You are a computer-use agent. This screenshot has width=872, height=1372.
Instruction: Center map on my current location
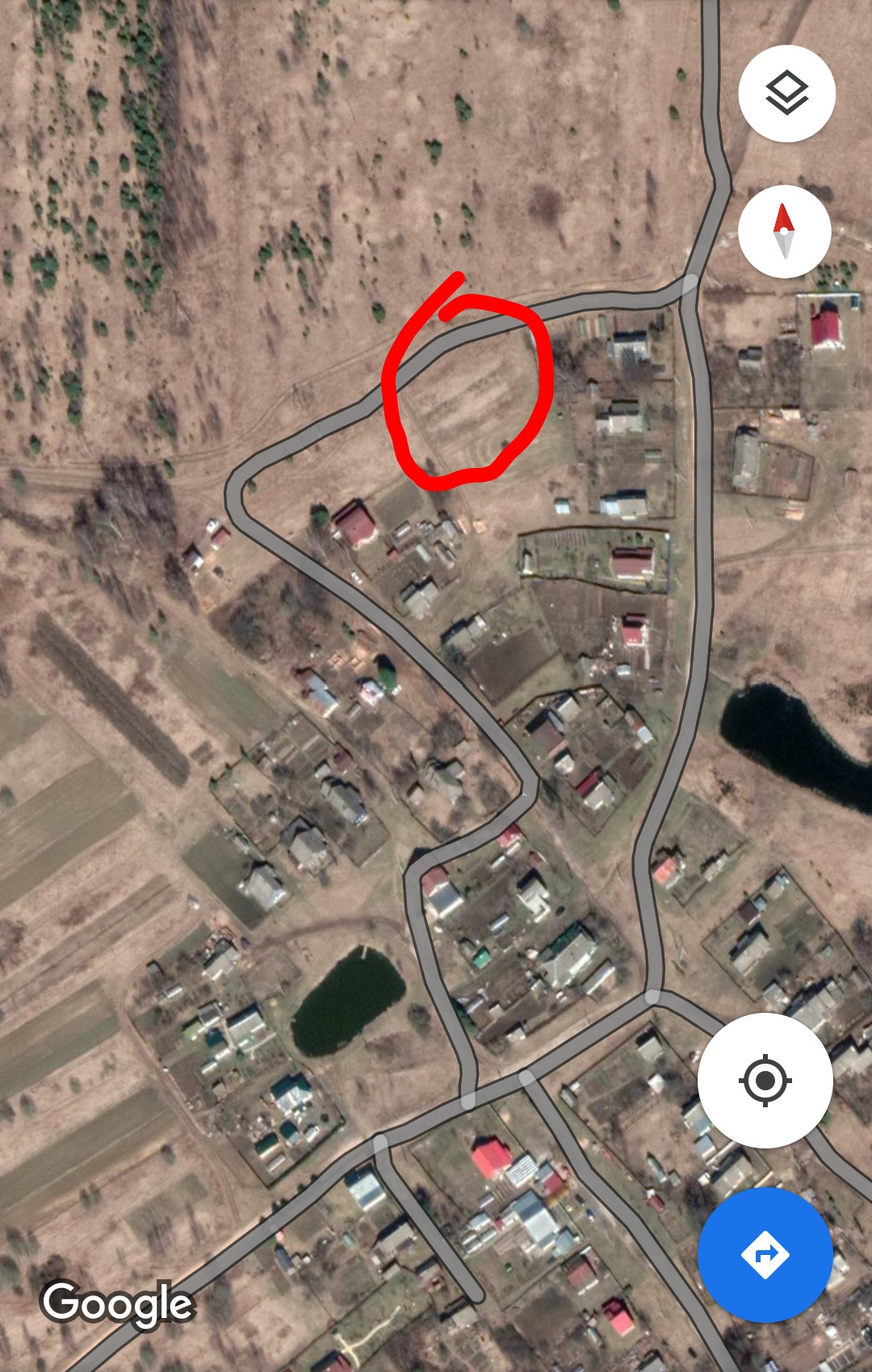pyautogui.click(x=765, y=1080)
